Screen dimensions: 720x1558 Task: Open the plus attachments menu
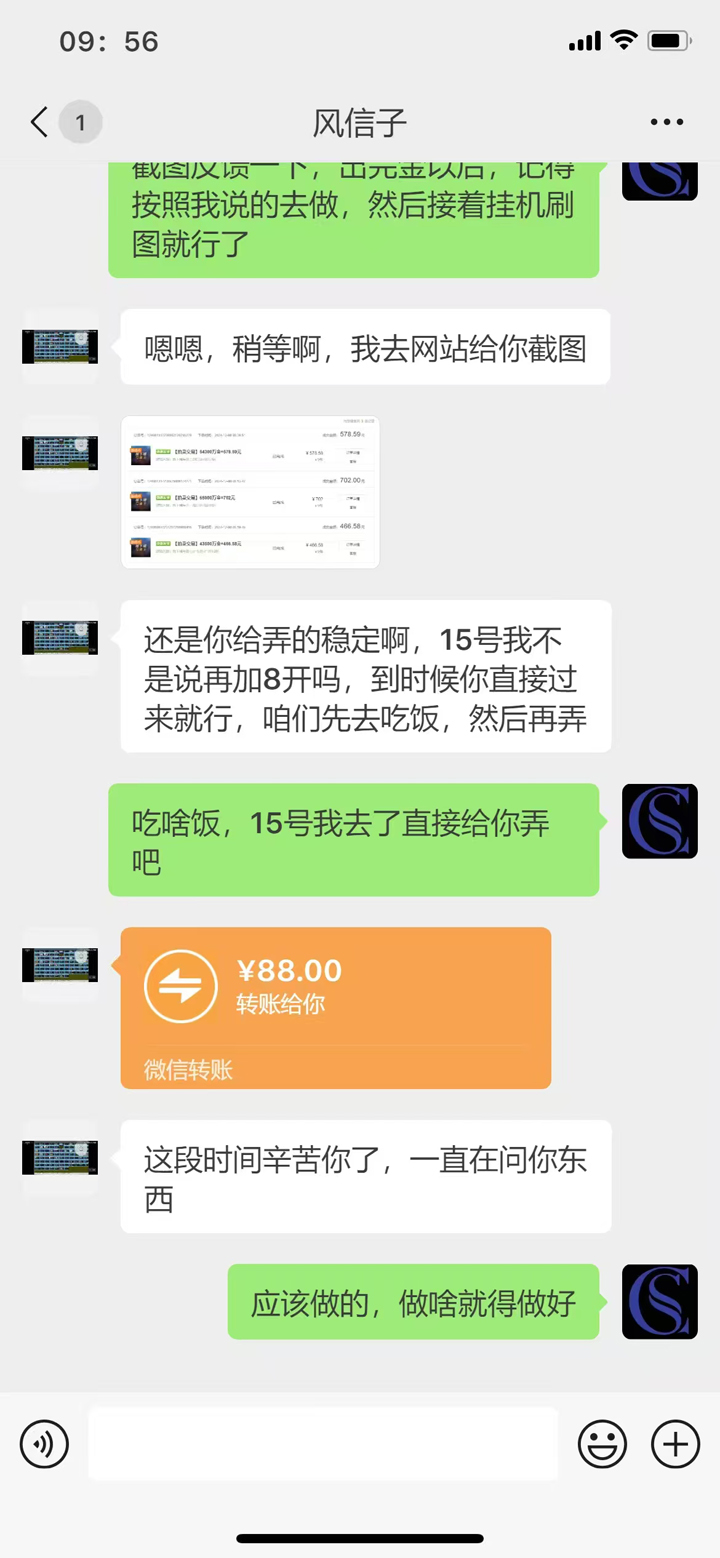click(x=675, y=1444)
